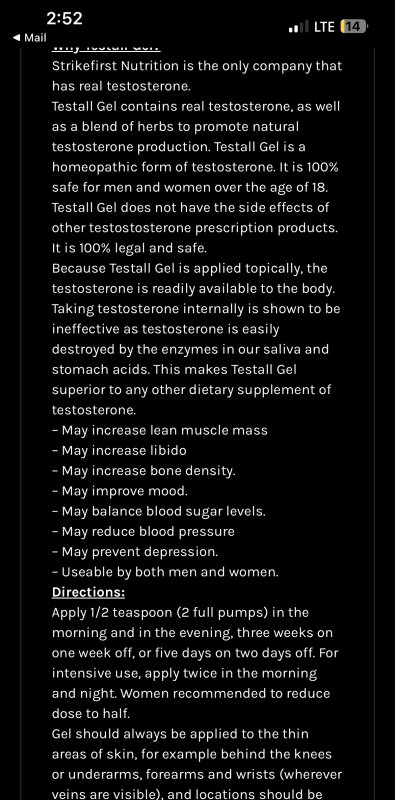Image resolution: width=395 pixels, height=800 pixels.
Task: Return to the Mail app
Action: coord(29,37)
